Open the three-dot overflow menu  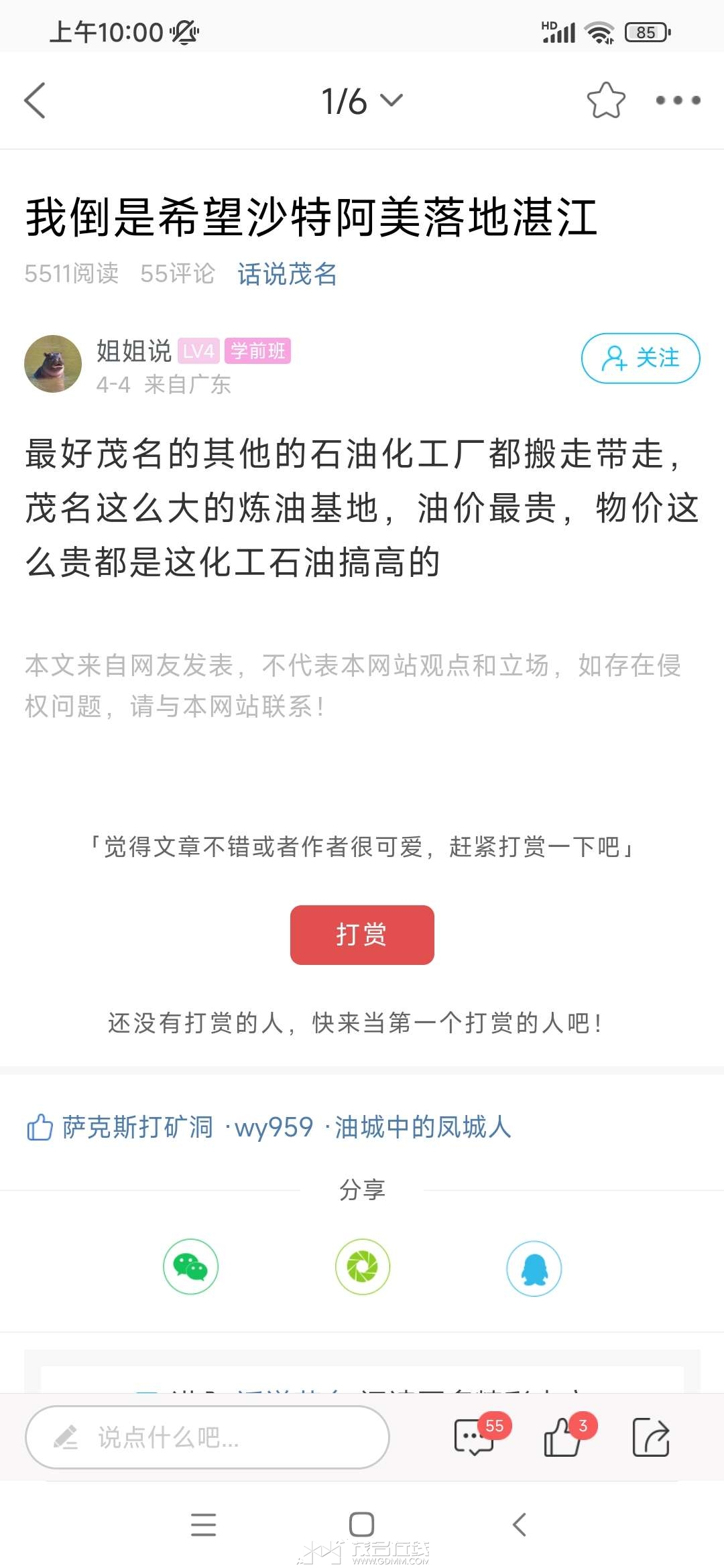[x=678, y=101]
